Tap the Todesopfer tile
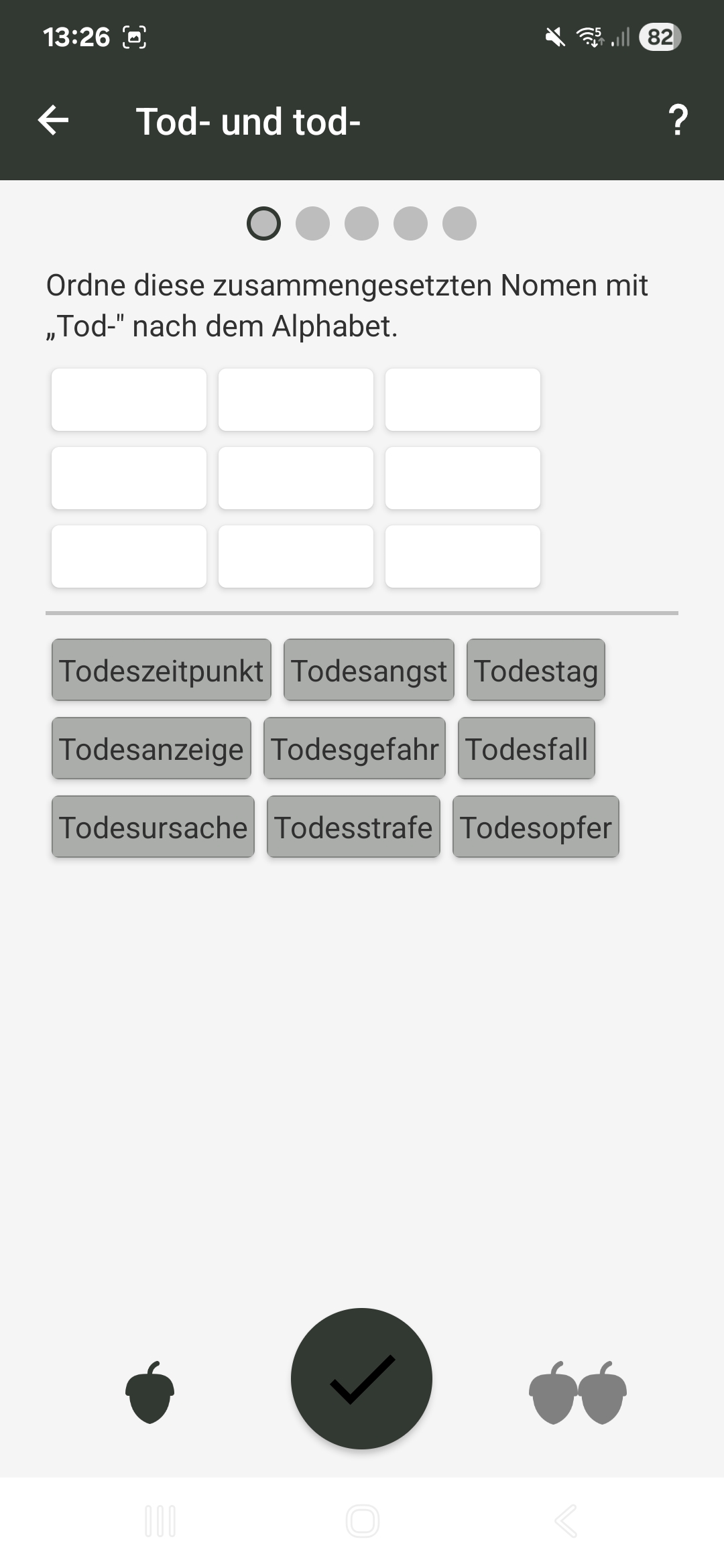 pos(536,827)
